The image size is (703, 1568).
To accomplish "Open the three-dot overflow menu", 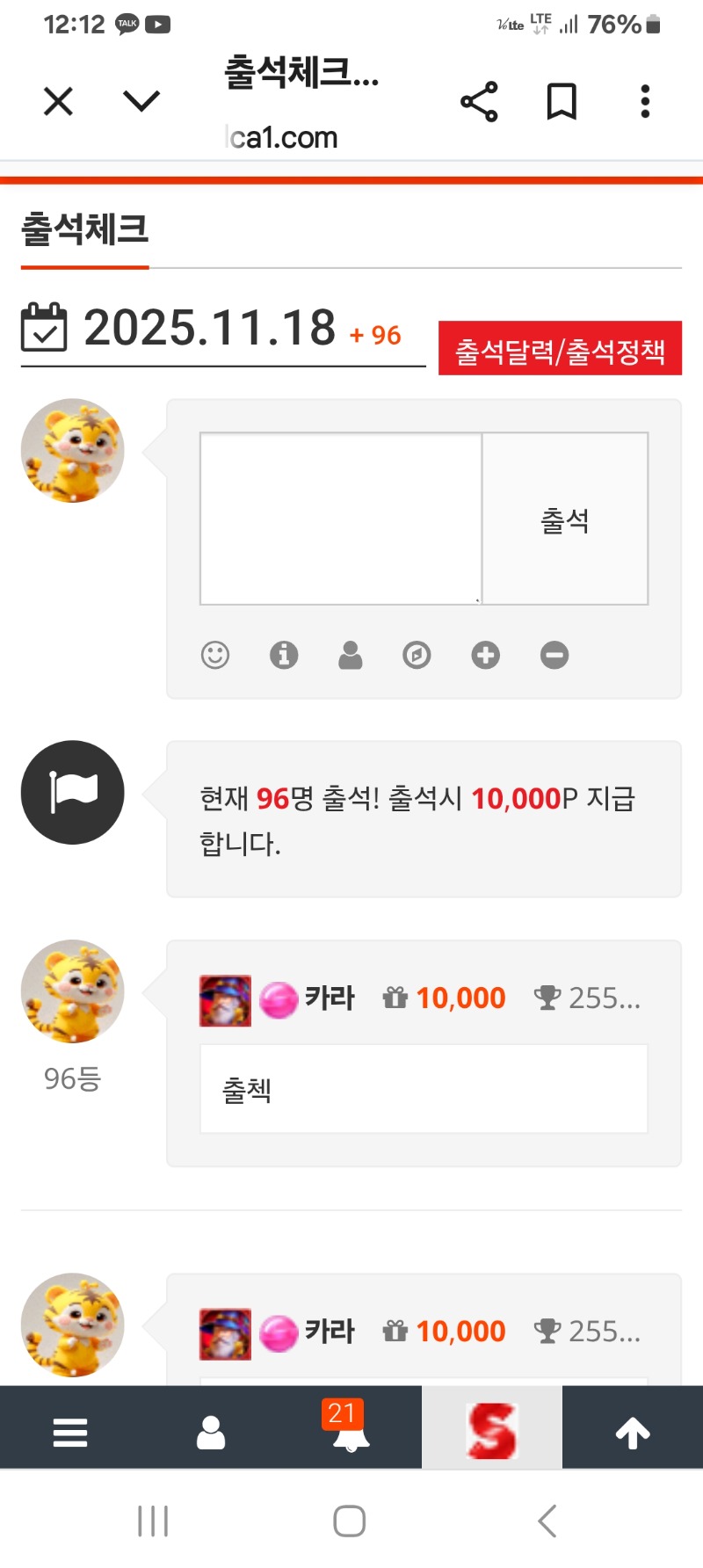I will [645, 102].
